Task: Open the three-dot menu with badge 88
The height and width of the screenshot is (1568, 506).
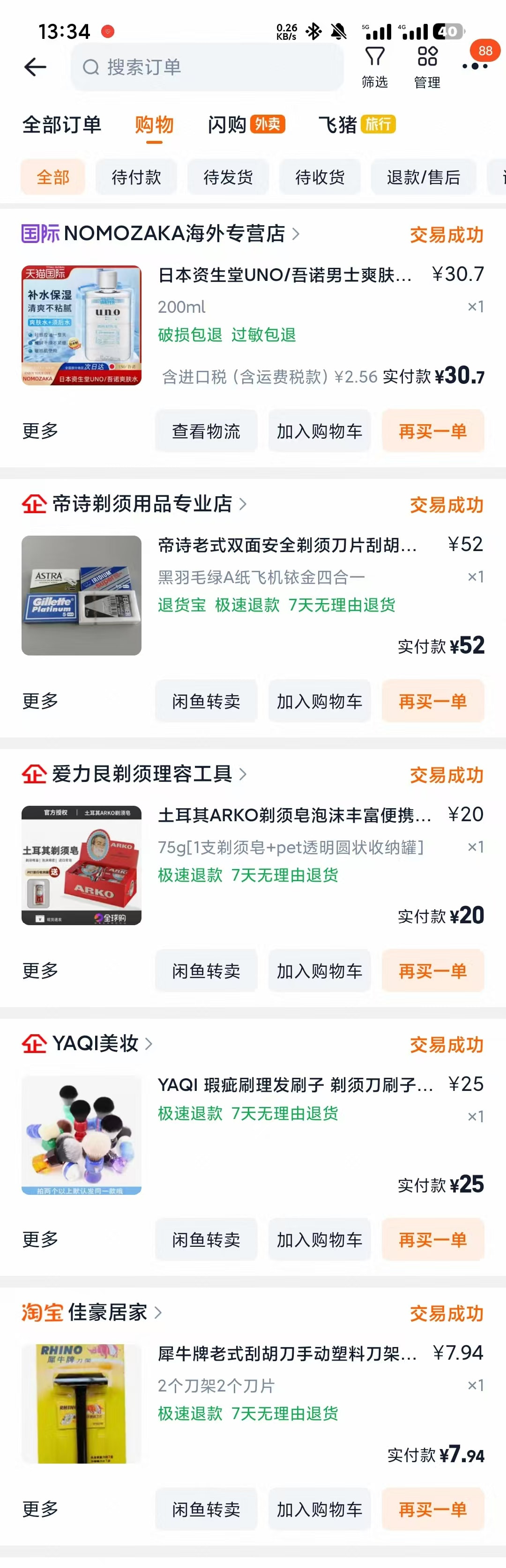Action: 476,65
